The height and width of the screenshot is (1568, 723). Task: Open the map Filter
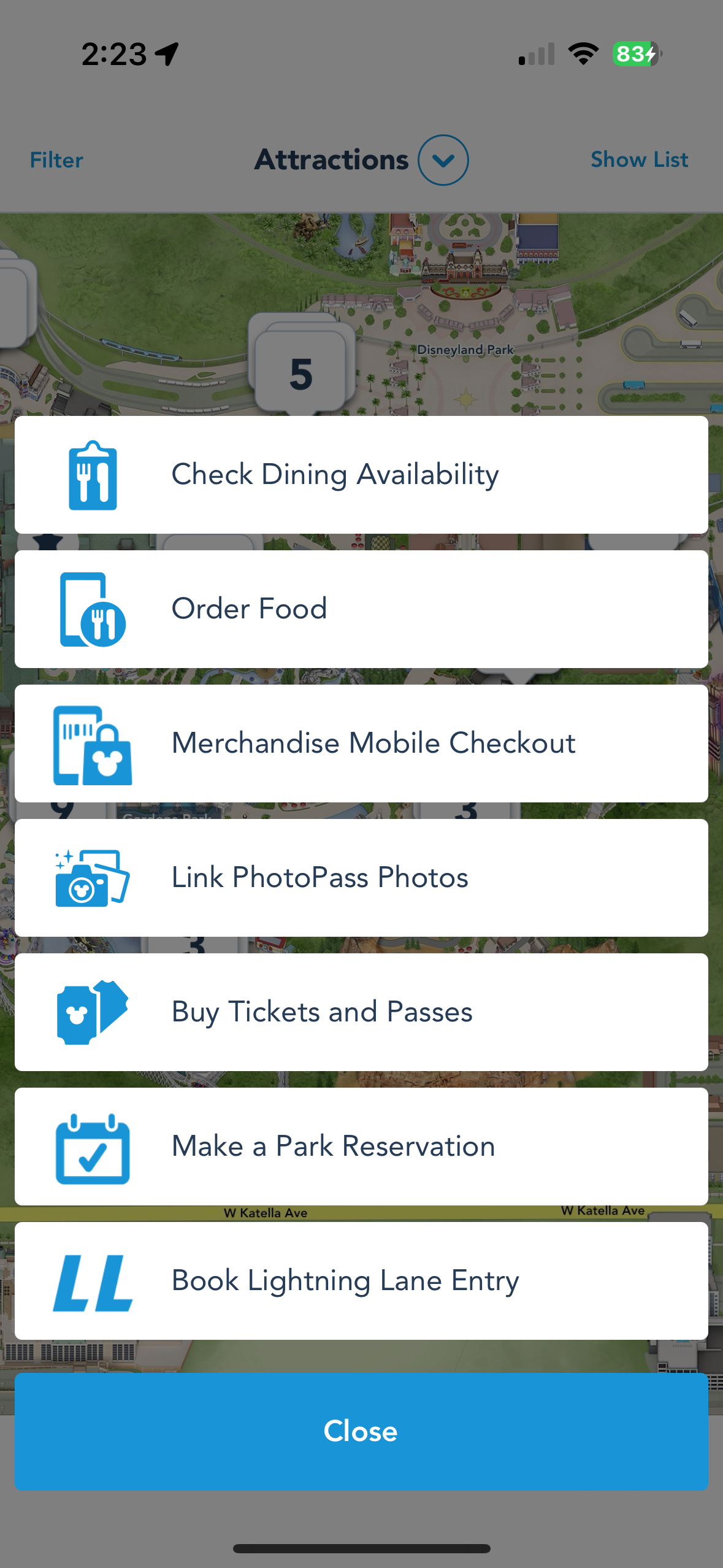56,160
